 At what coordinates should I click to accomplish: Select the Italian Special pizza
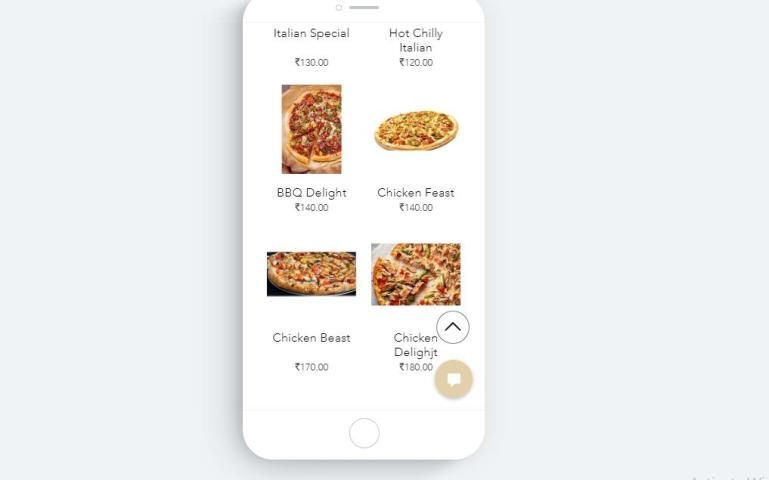click(x=311, y=34)
